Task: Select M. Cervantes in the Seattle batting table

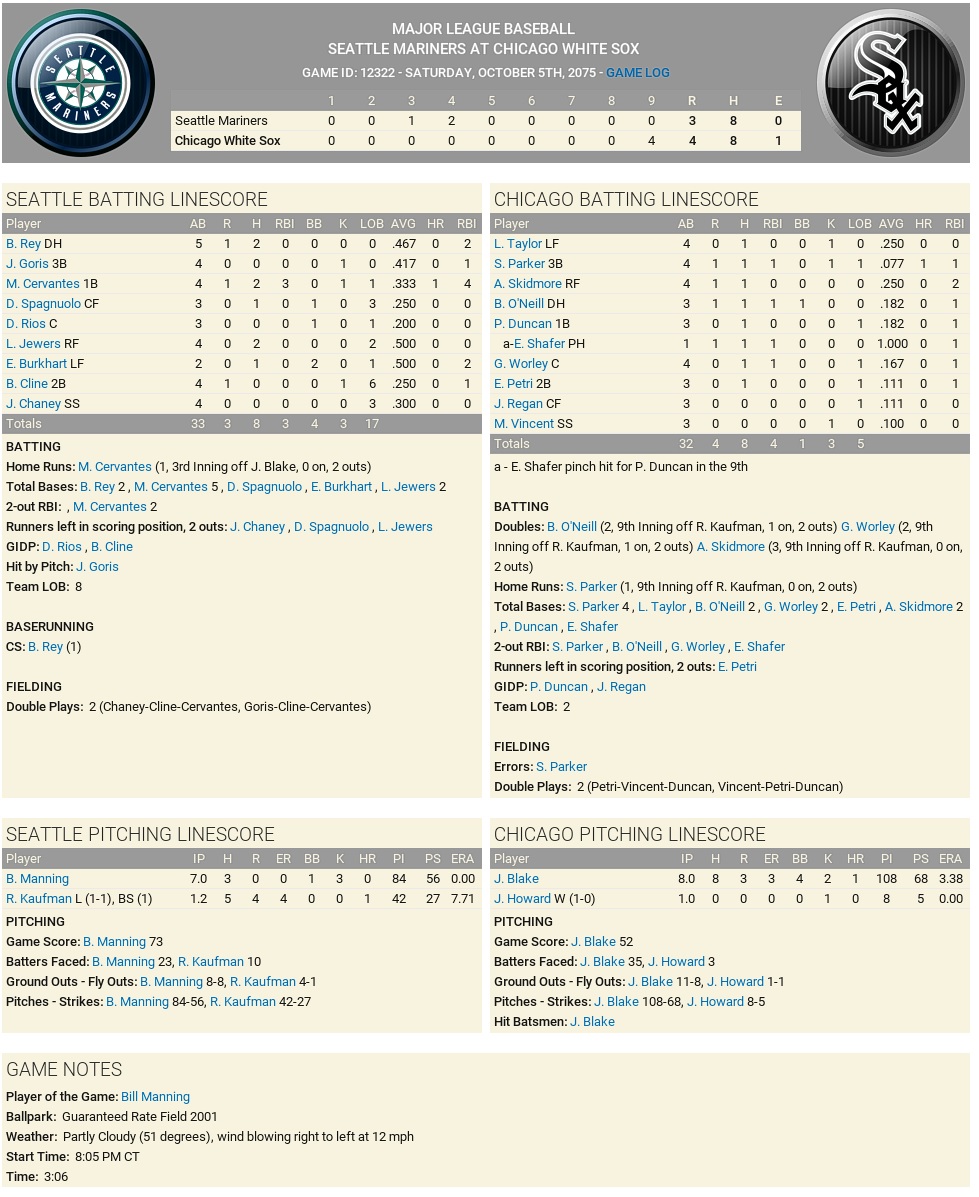Action: point(43,284)
